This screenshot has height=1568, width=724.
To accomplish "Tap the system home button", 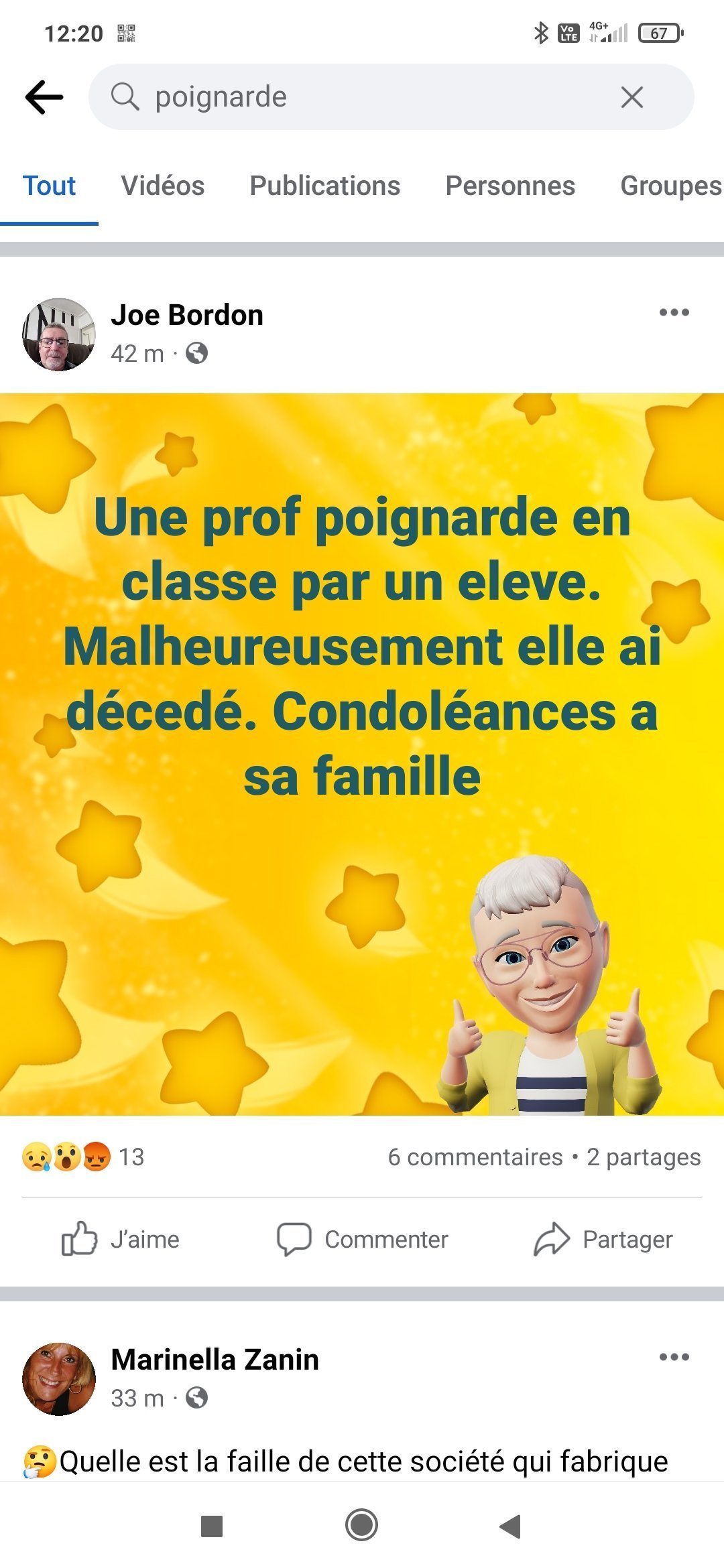I will [x=361, y=1525].
